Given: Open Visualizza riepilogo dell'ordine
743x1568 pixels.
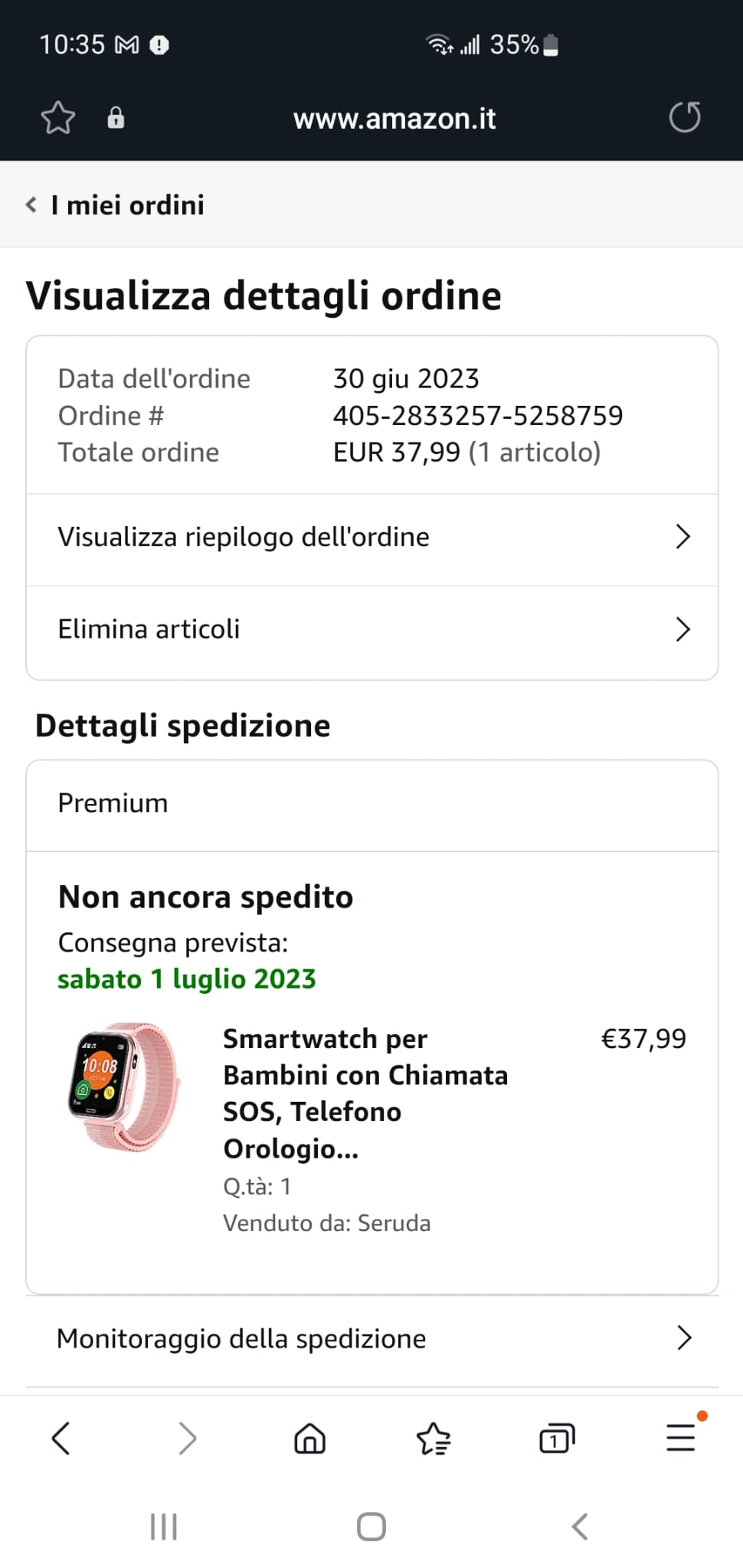Looking at the screenshot, I should (x=372, y=537).
